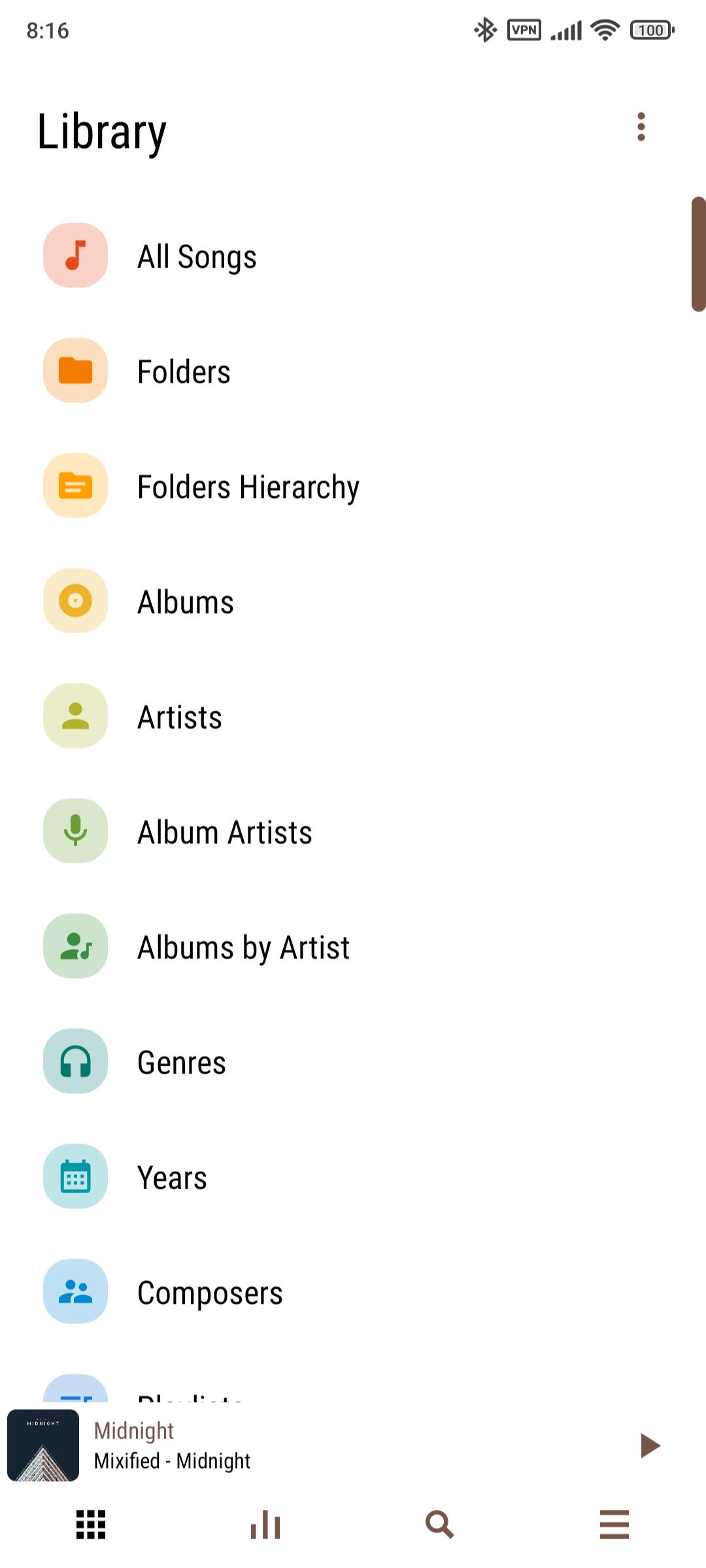Open Album Artists
The width and height of the screenshot is (706, 1568).
point(353,831)
